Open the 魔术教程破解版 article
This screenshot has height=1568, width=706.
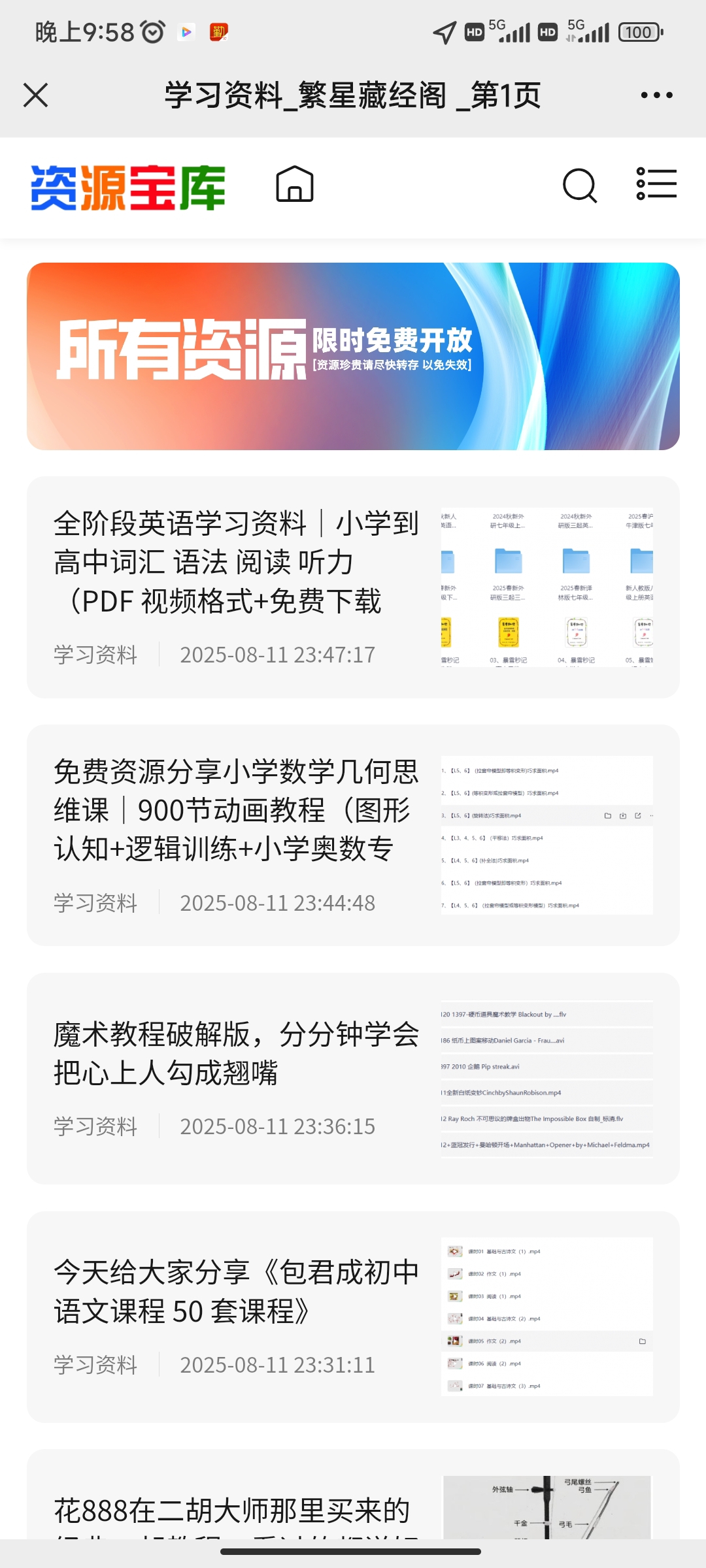(235, 1053)
